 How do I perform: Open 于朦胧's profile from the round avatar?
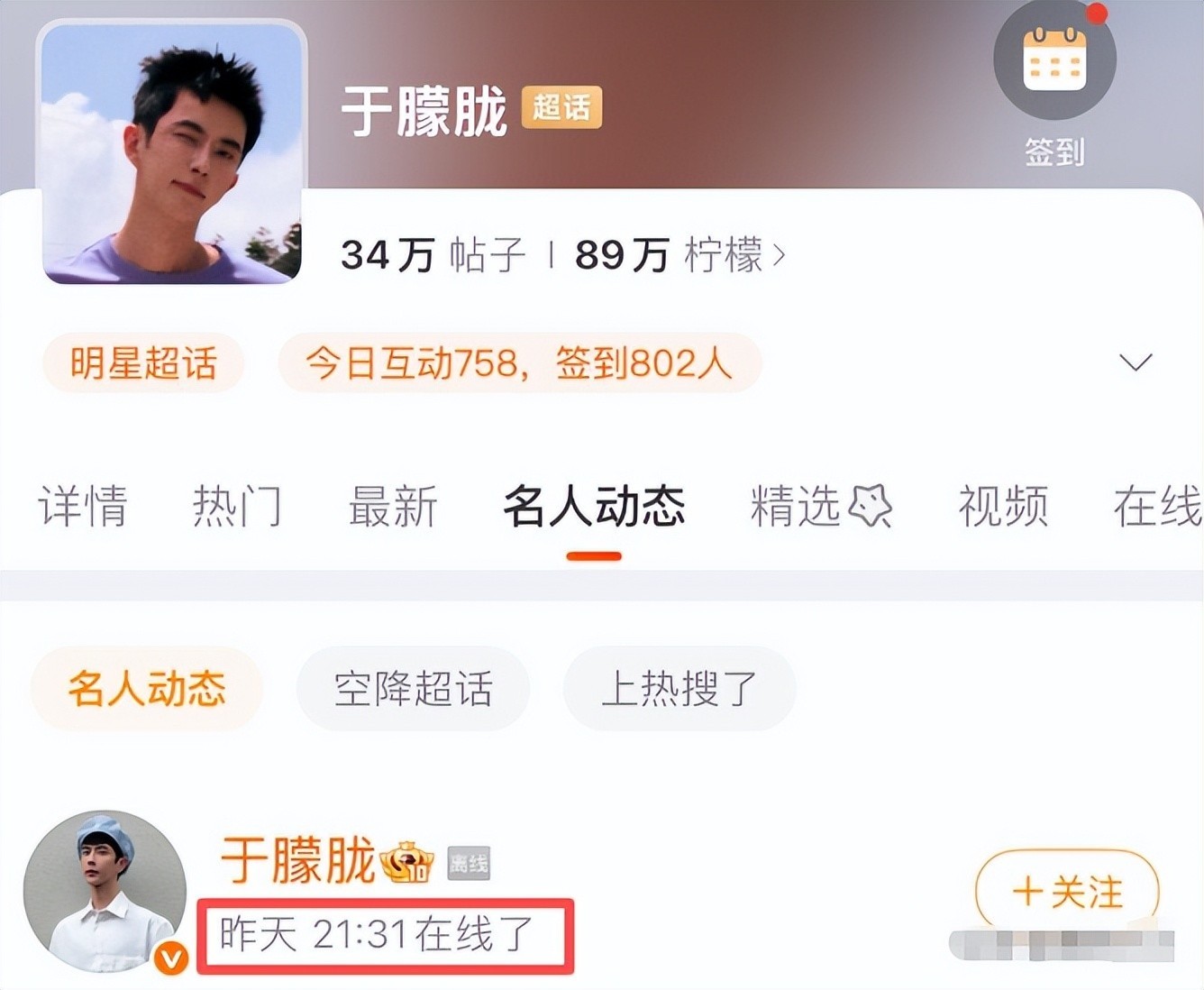[105, 891]
